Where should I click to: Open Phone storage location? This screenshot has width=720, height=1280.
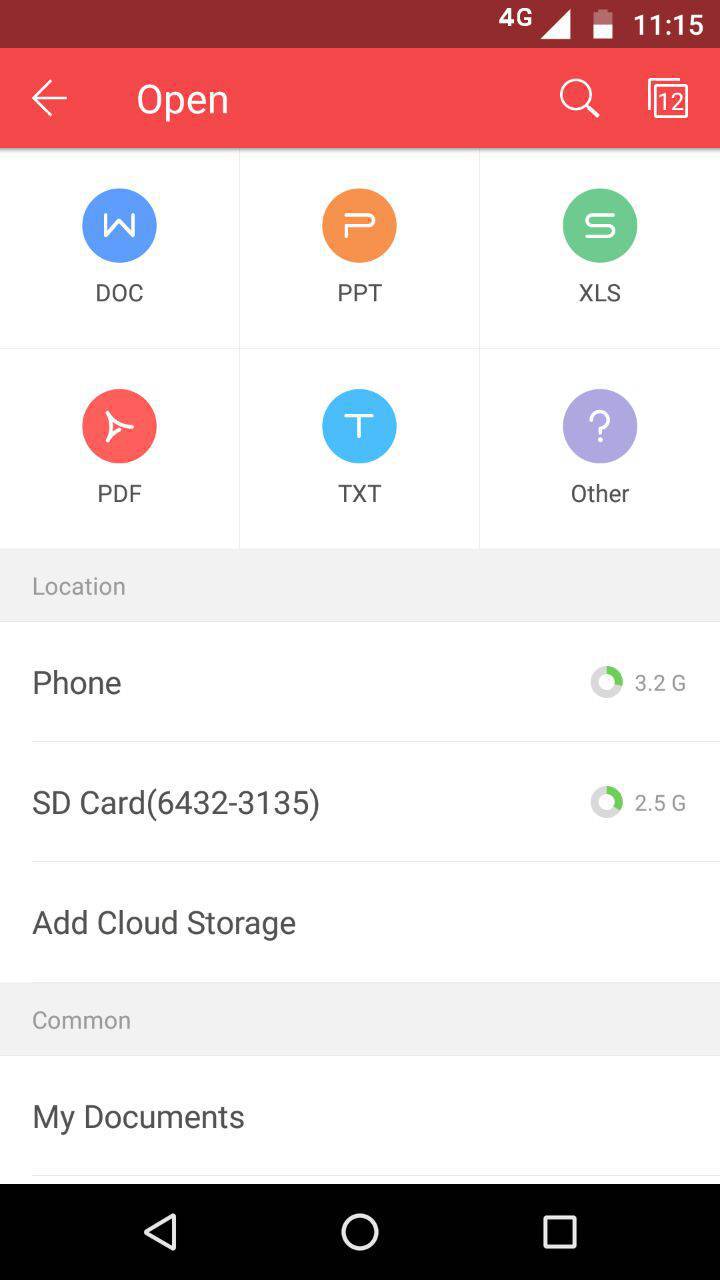360,682
